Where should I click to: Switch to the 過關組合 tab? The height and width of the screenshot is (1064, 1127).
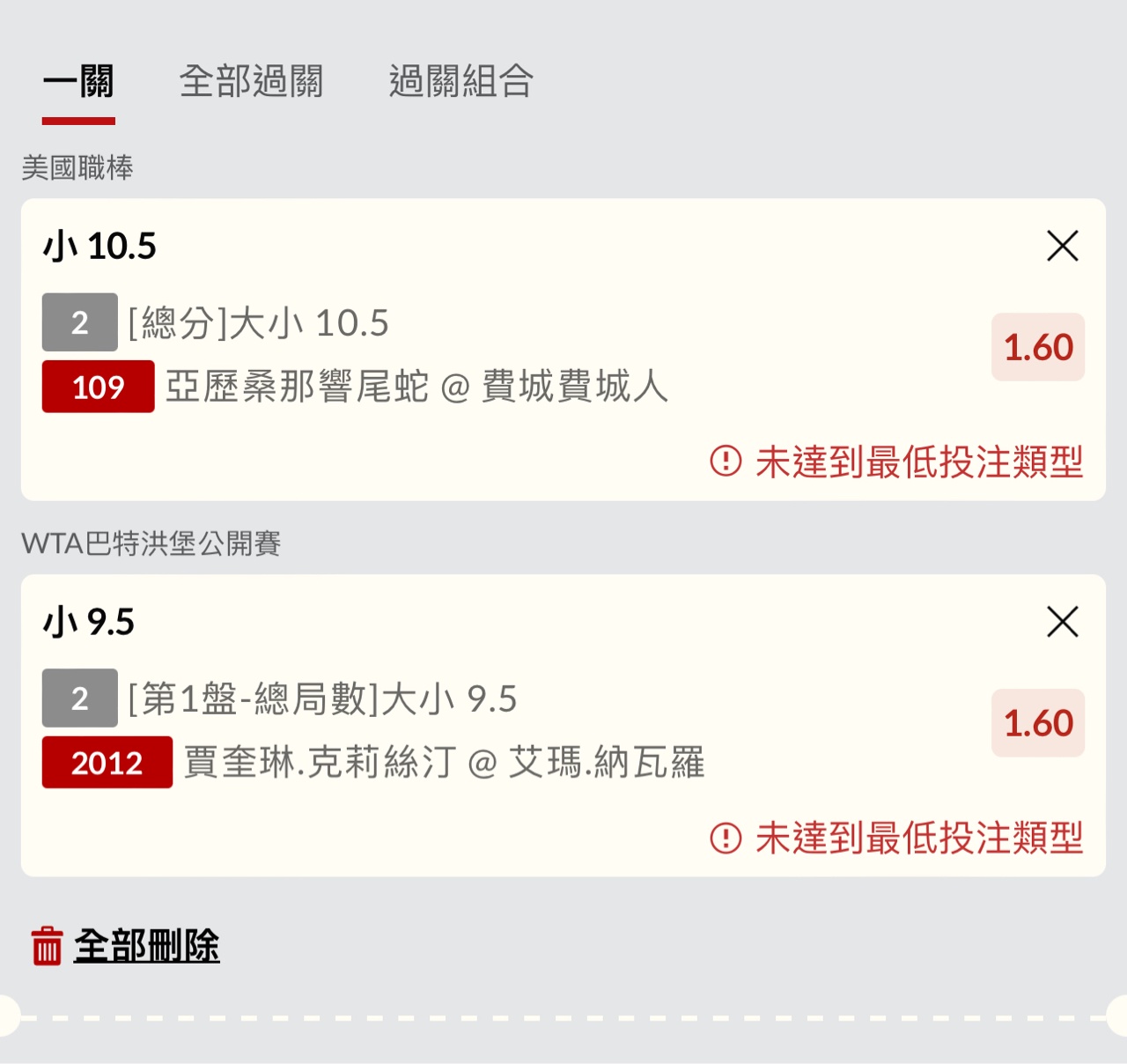[x=460, y=82]
